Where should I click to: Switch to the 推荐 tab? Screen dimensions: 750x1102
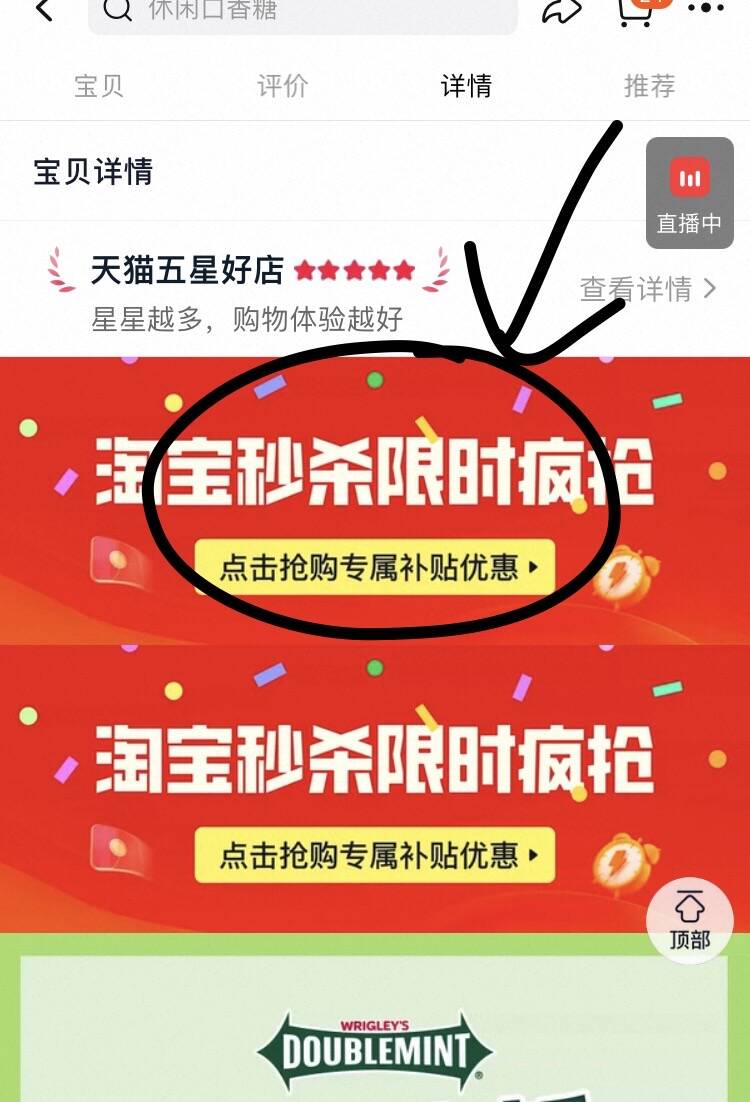click(x=650, y=86)
